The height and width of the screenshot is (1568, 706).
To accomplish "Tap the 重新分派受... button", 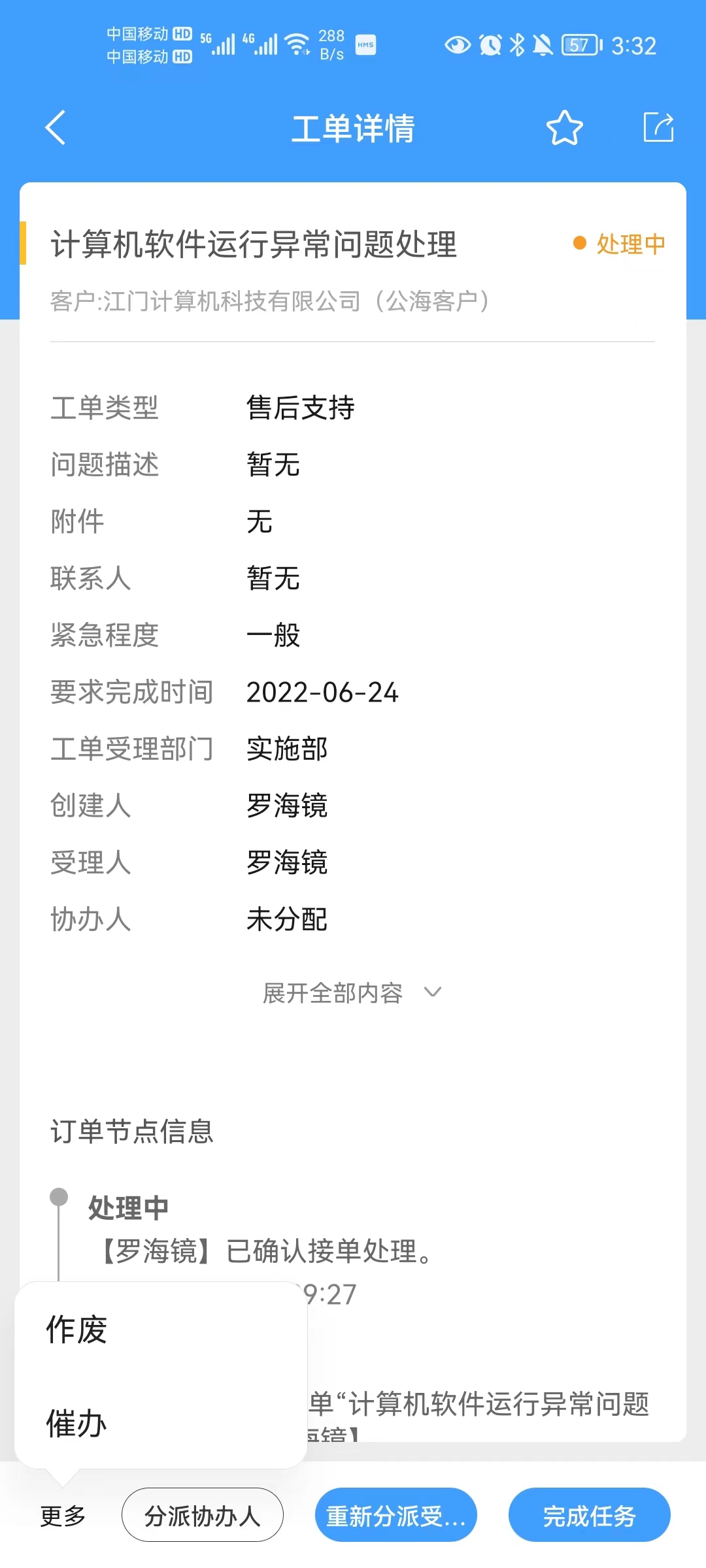I will [396, 1515].
